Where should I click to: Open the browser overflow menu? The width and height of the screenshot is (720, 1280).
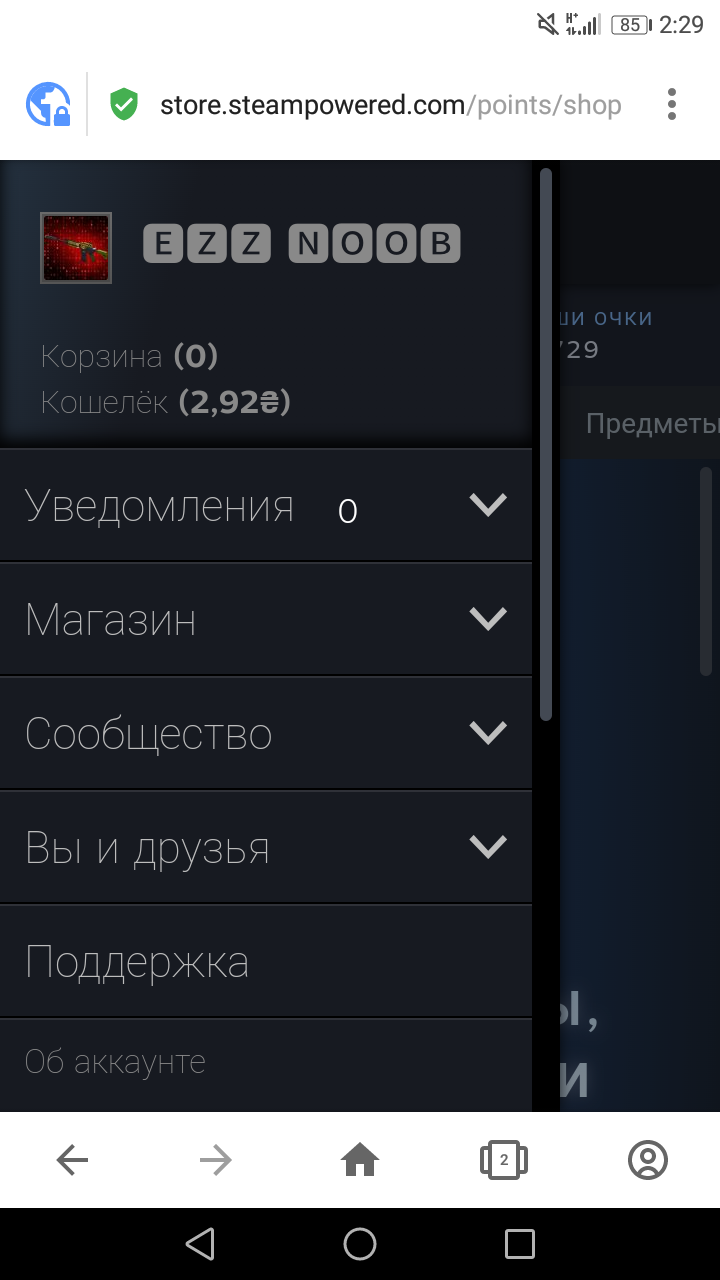pos(672,104)
